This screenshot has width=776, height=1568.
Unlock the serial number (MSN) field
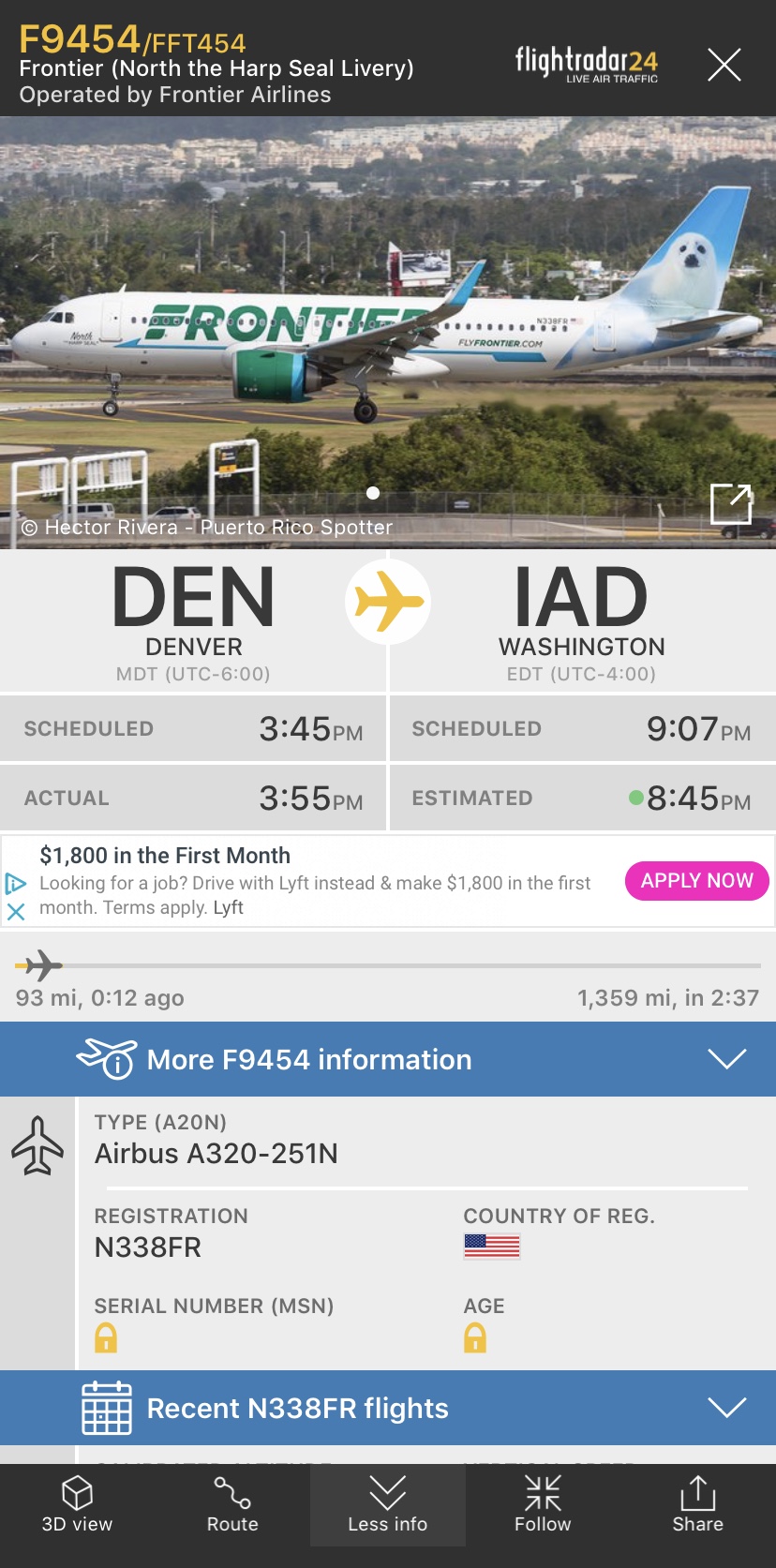point(106,1337)
